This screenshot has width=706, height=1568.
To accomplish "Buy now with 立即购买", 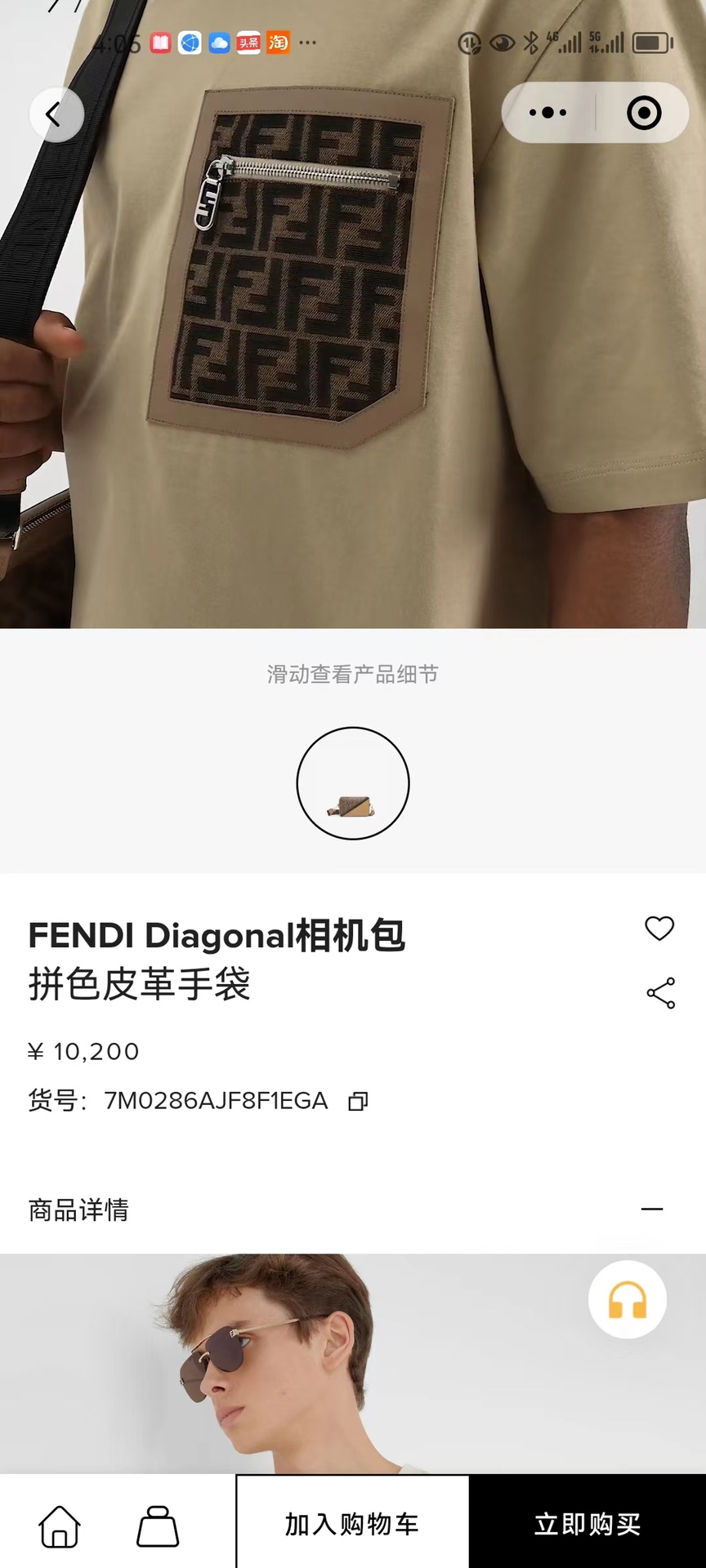I will pos(588,1524).
